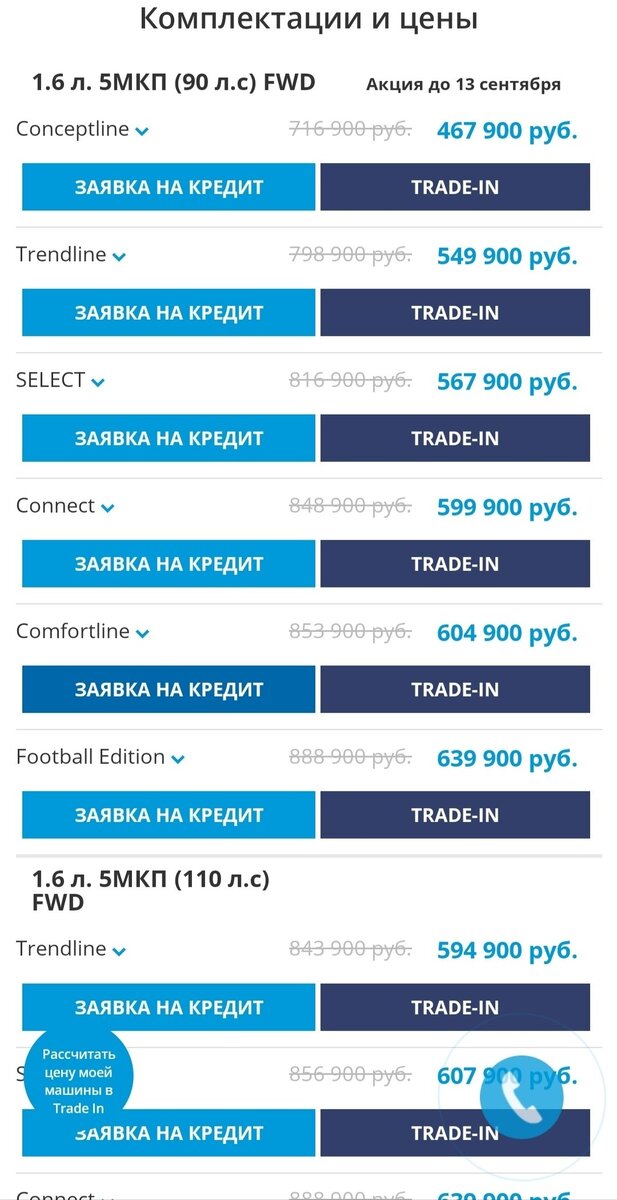Expand the Trendline 549 900 руб. details

pyautogui.click(x=71, y=255)
